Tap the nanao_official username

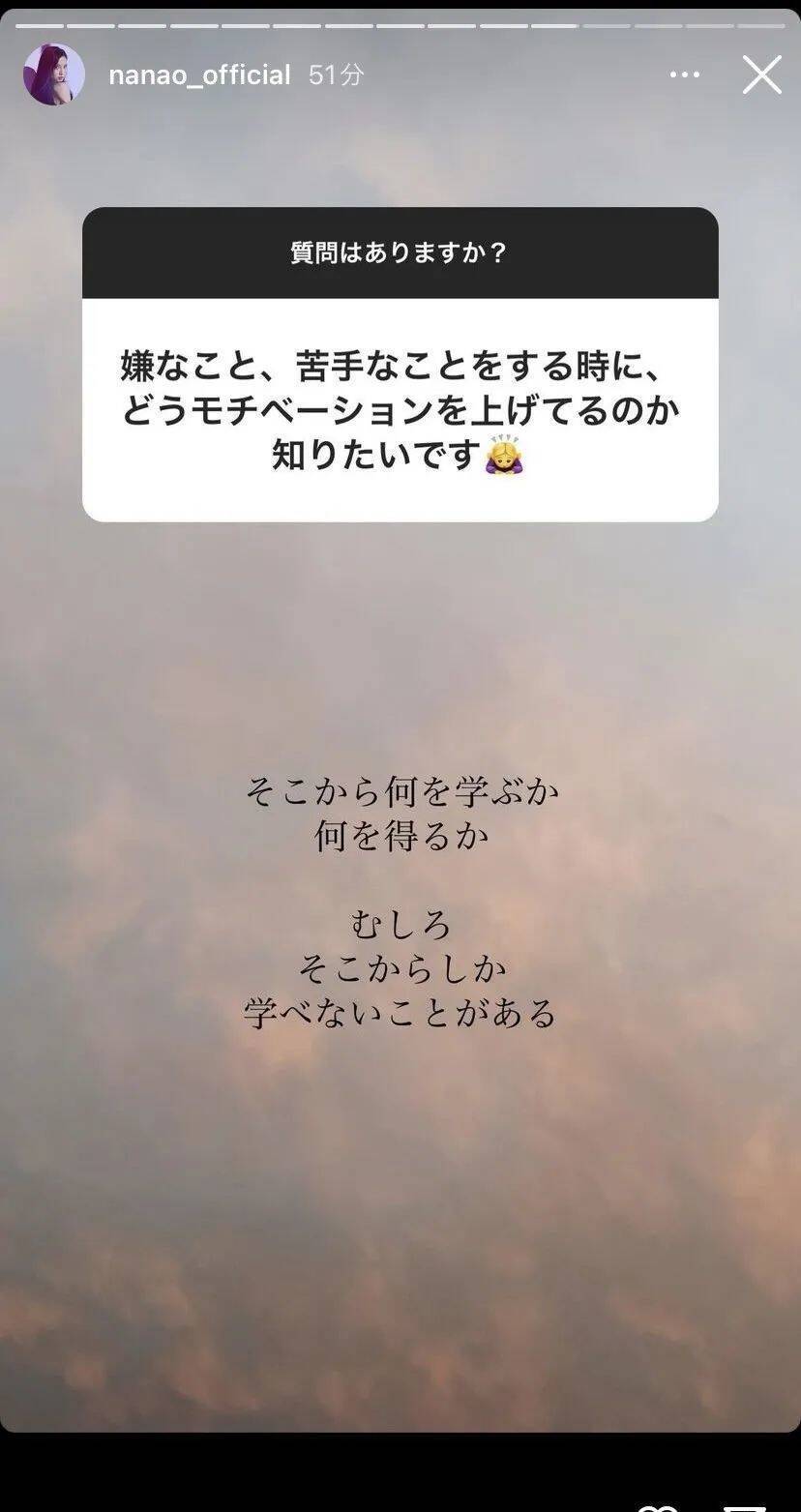[x=199, y=74]
